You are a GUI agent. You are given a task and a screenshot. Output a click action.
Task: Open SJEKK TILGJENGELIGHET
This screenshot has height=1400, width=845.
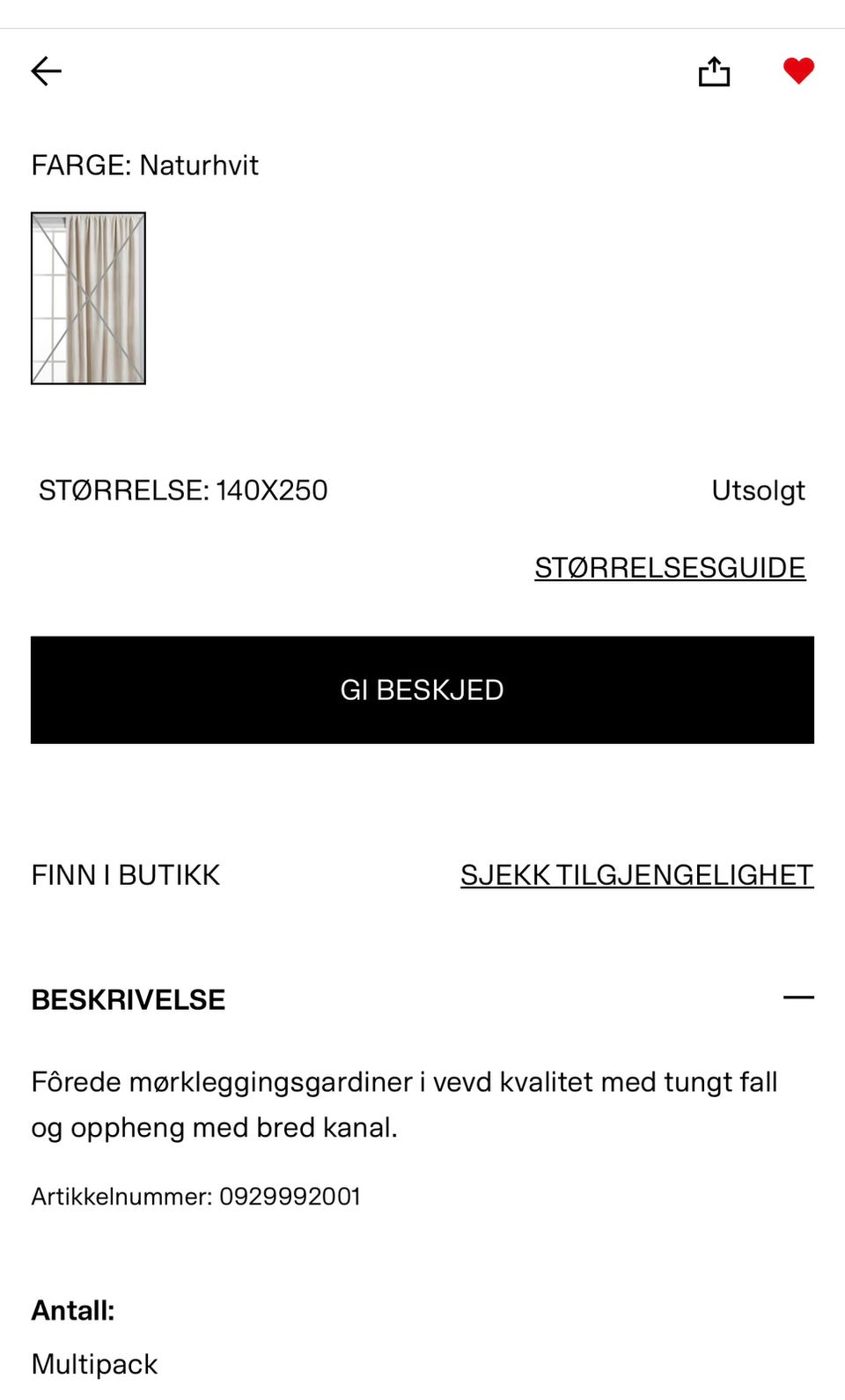coord(636,875)
